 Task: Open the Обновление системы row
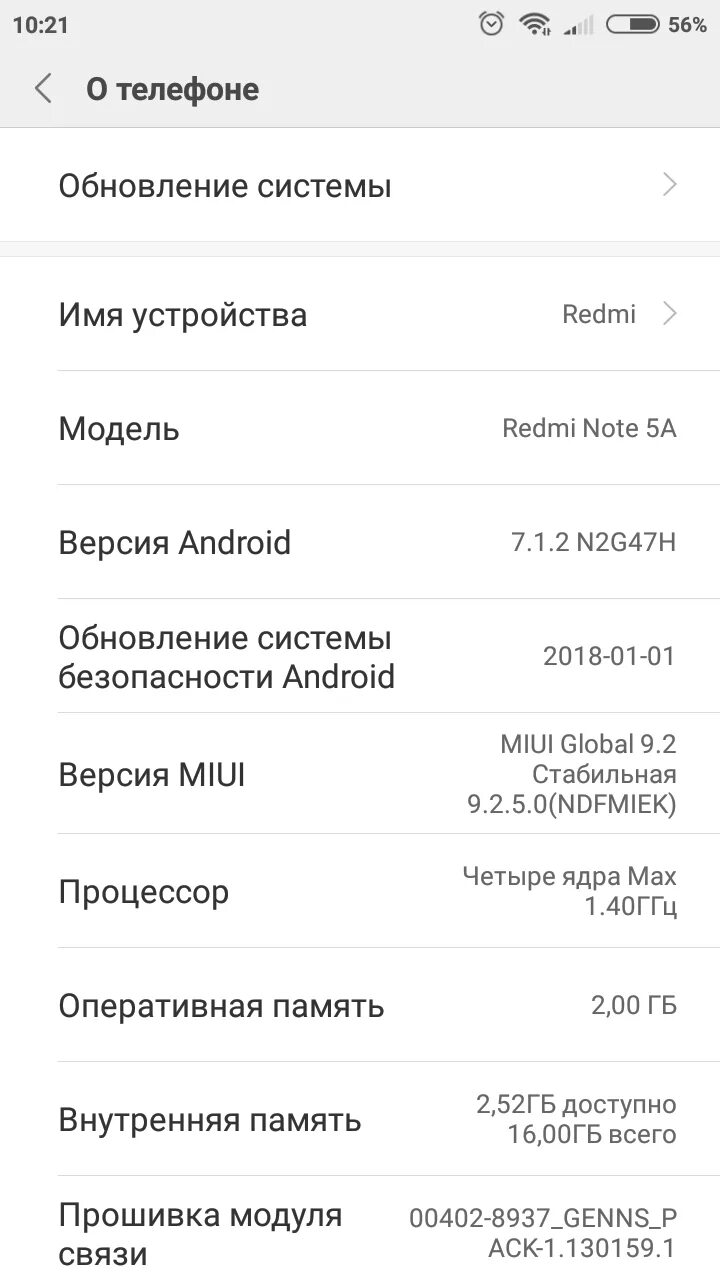(x=360, y=185)
